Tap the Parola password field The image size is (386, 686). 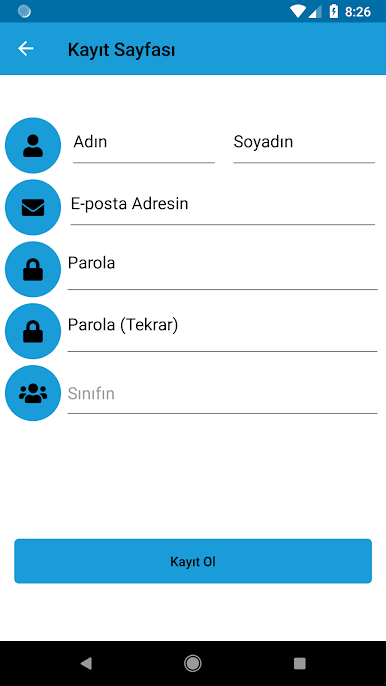[222, 269]
